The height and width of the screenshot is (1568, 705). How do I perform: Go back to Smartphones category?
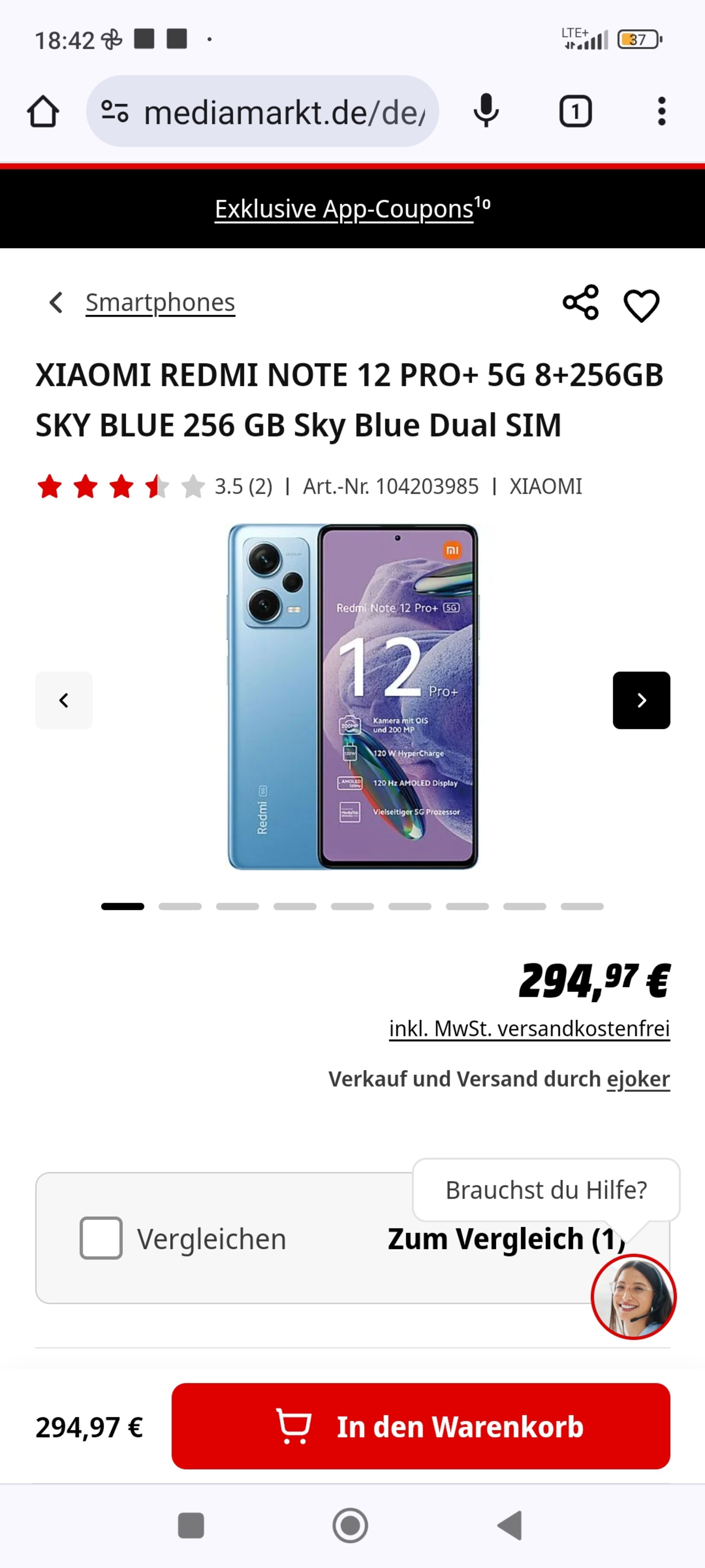coord(159,302)
